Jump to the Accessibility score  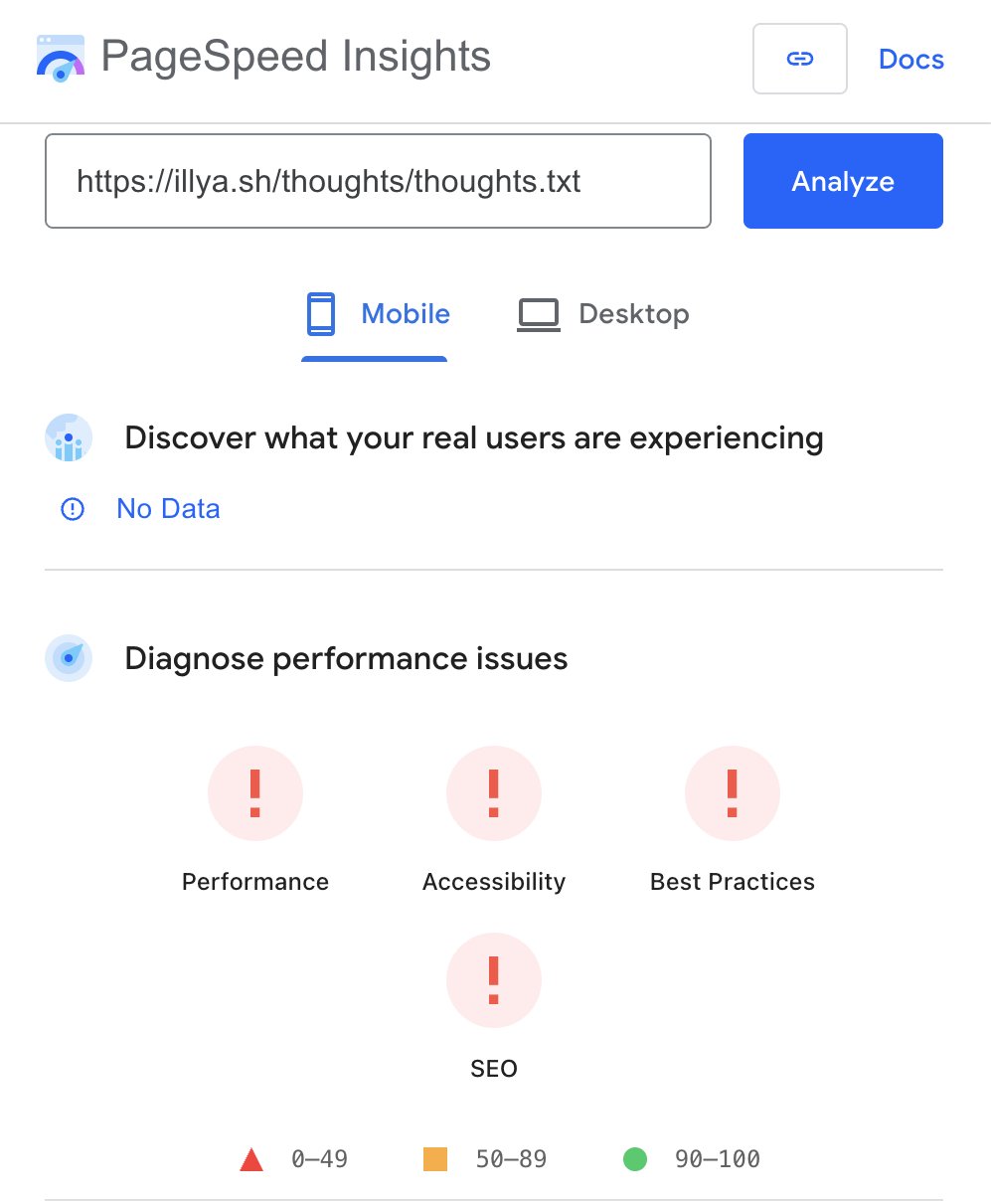pyautogui.click(x=494, y=793)
